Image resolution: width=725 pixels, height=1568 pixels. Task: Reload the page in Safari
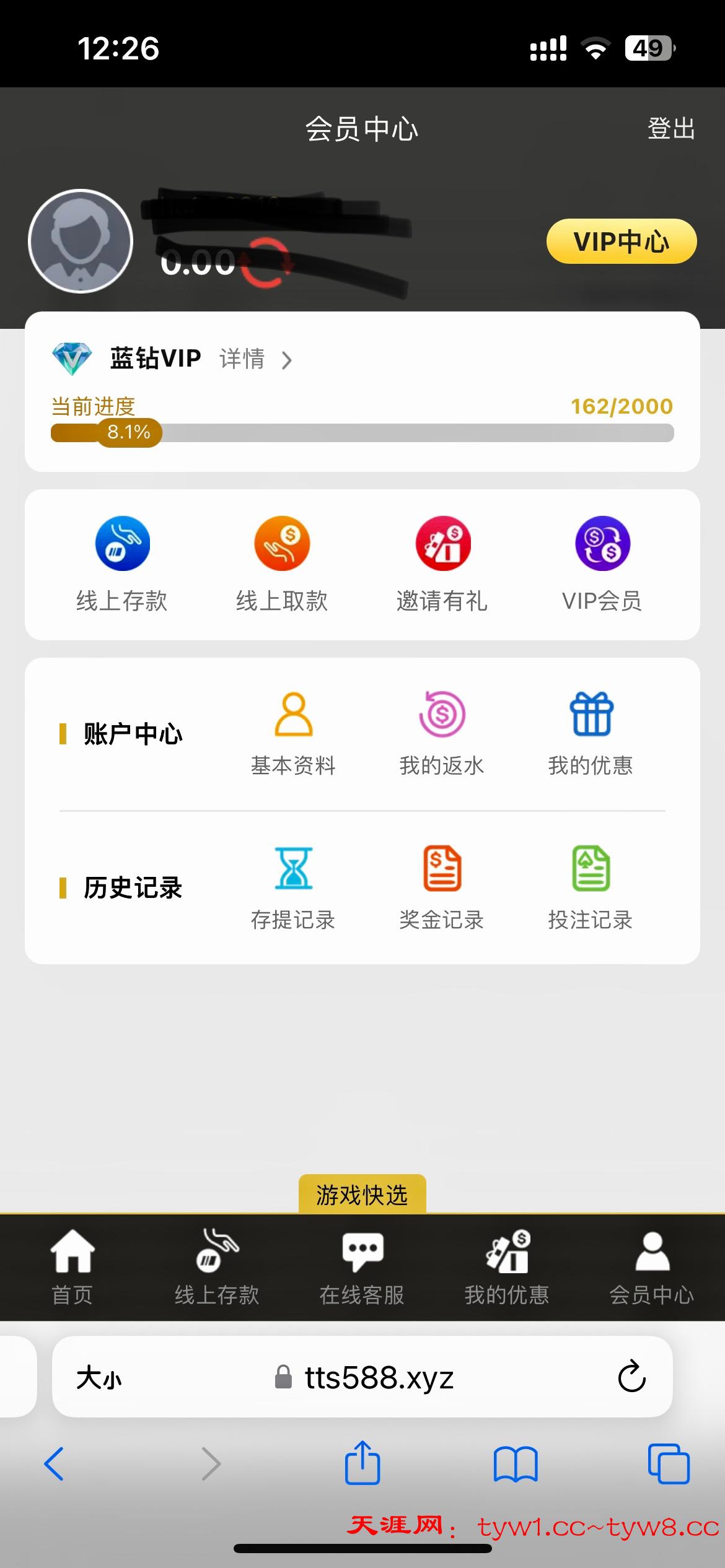pos(631,1377)
